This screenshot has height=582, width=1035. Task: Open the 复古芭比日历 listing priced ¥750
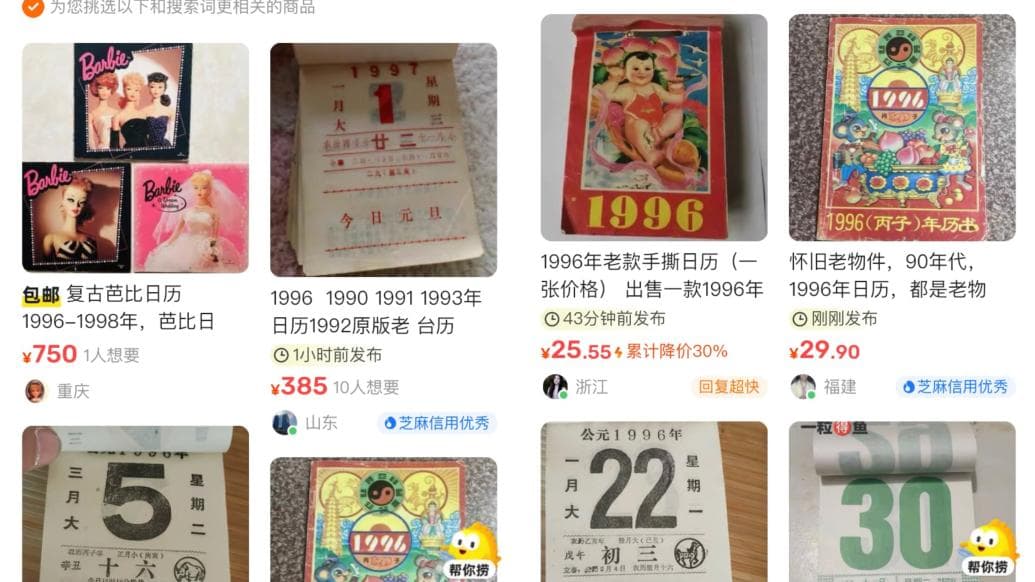click(x=135, y=158)
